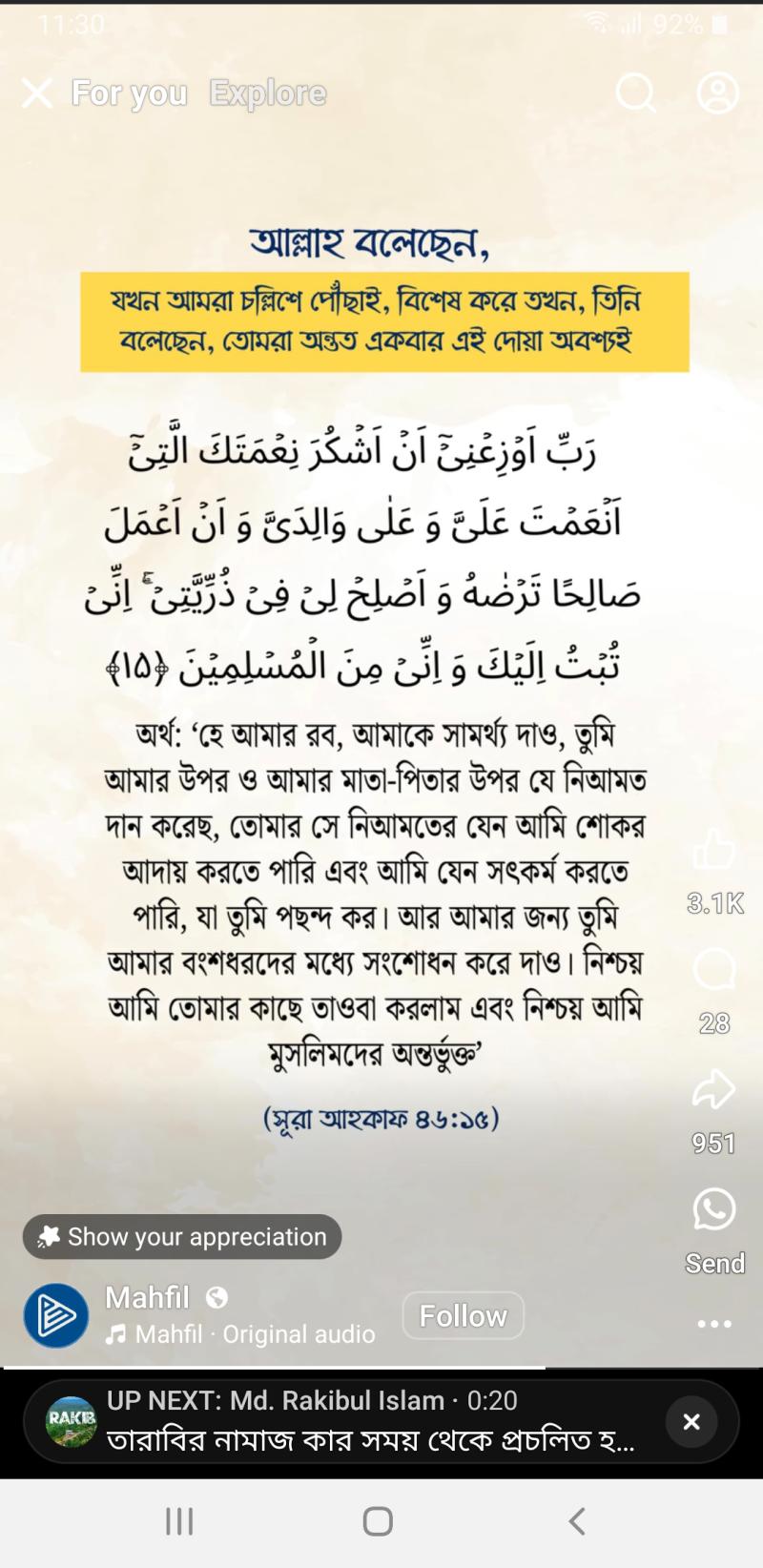Send this reel via WhatsApp
The image size is (763, 1568).
click(714, 1209)
